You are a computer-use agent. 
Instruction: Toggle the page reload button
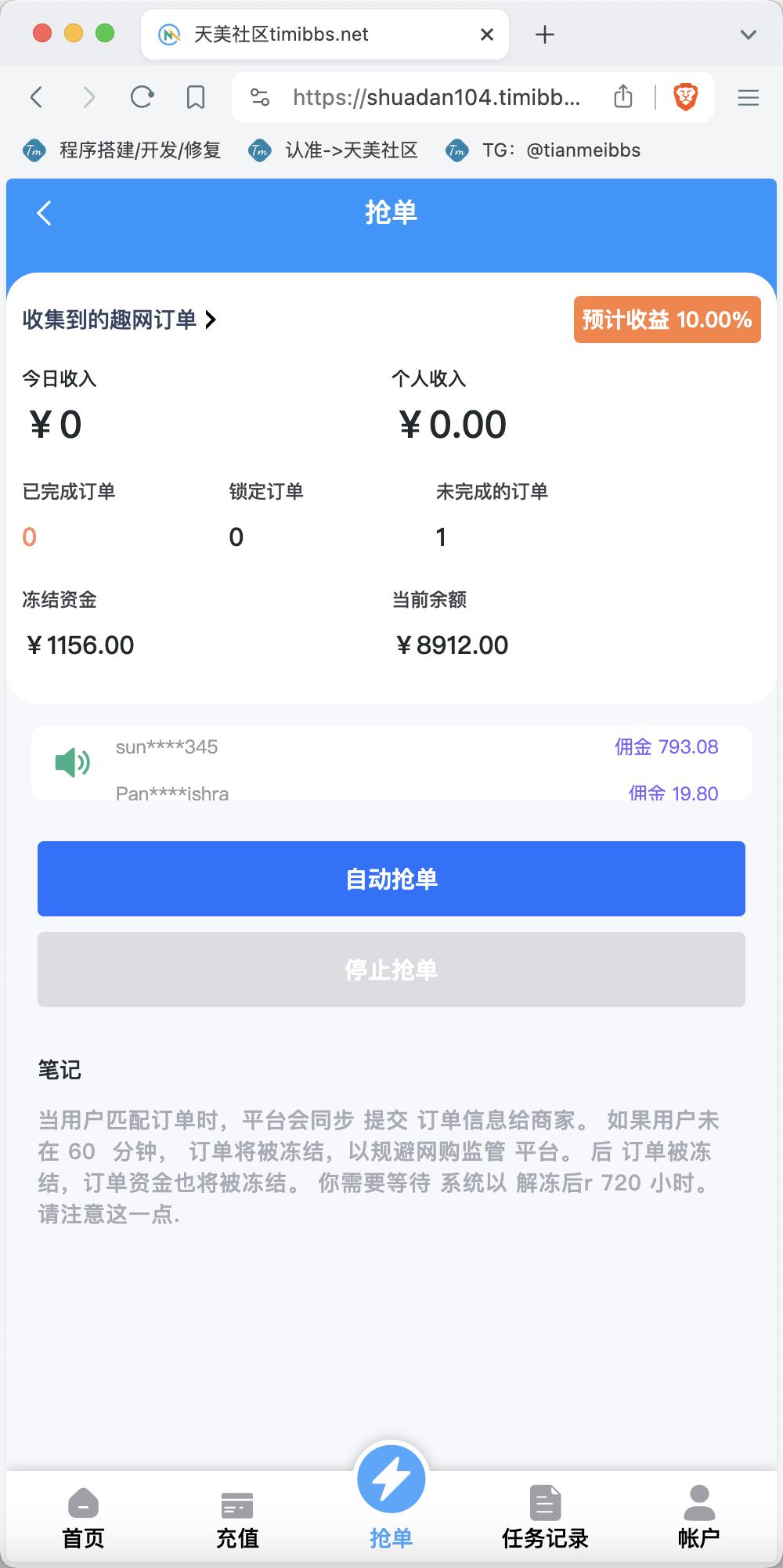(x=142, y=96)
